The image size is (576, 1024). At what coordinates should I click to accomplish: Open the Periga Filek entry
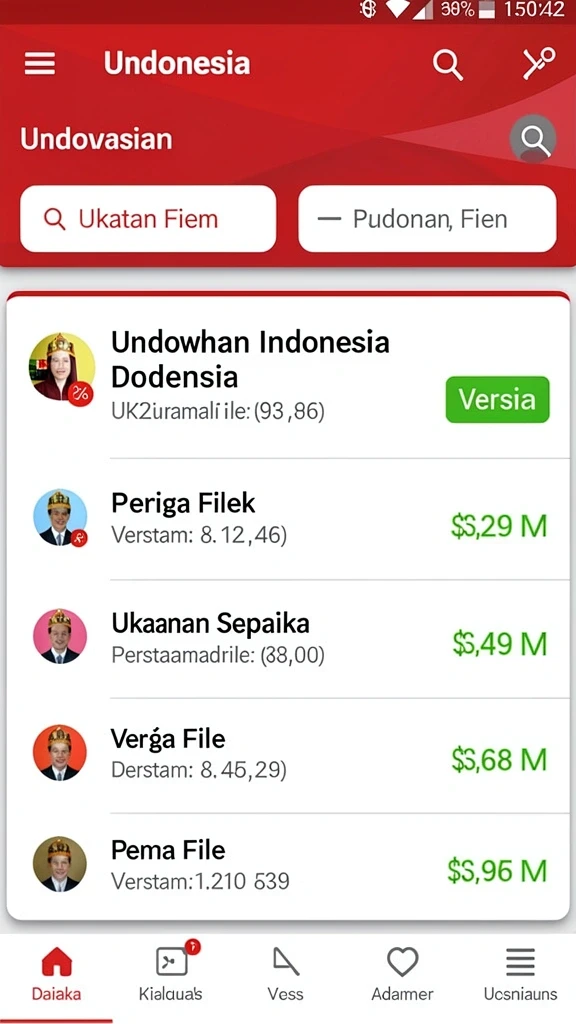point(288,519)
